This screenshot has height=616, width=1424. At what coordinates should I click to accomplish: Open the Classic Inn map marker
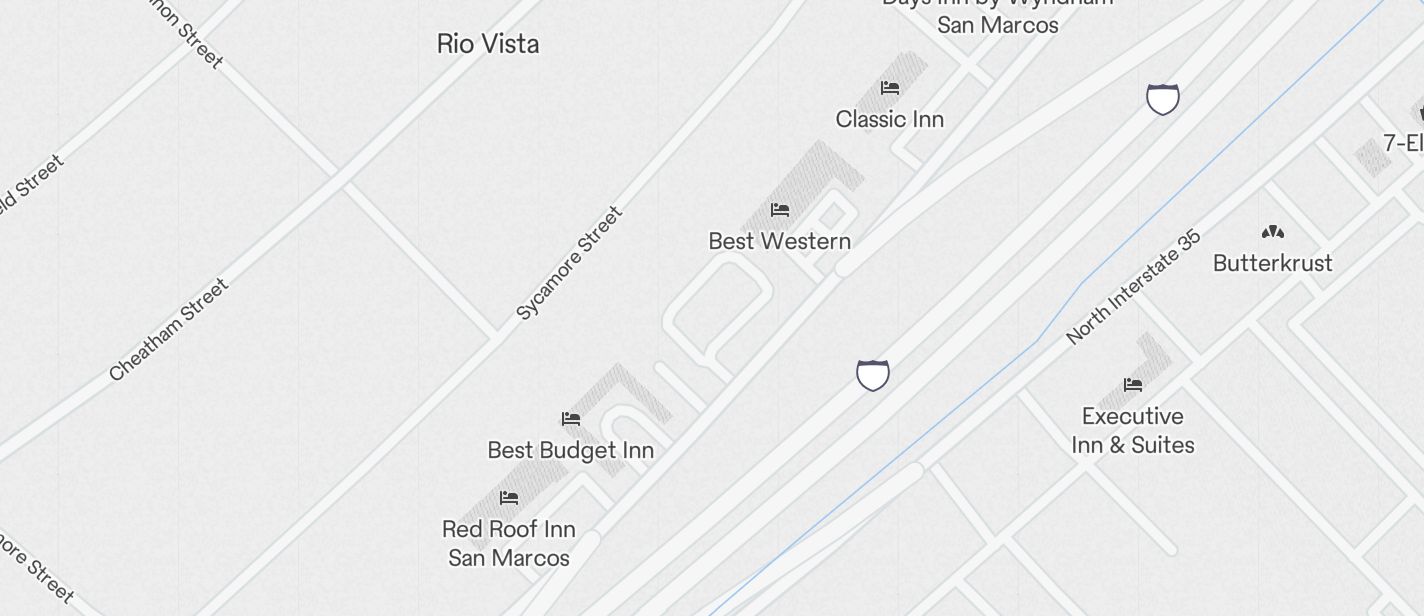[x=890, y=89]
